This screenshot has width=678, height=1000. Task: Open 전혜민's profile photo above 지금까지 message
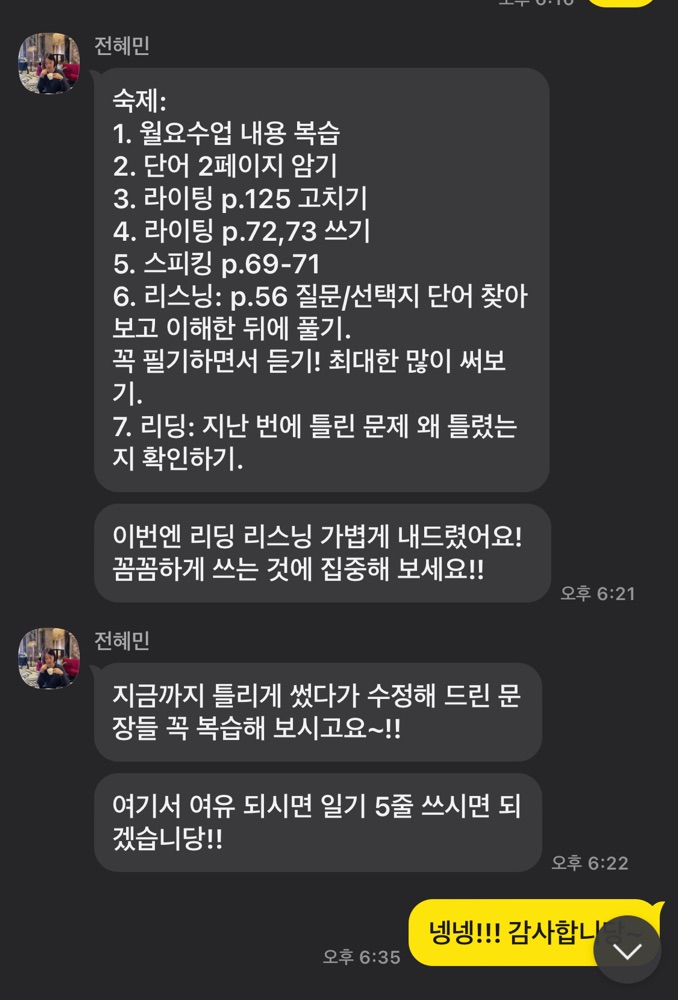point(49,658)
